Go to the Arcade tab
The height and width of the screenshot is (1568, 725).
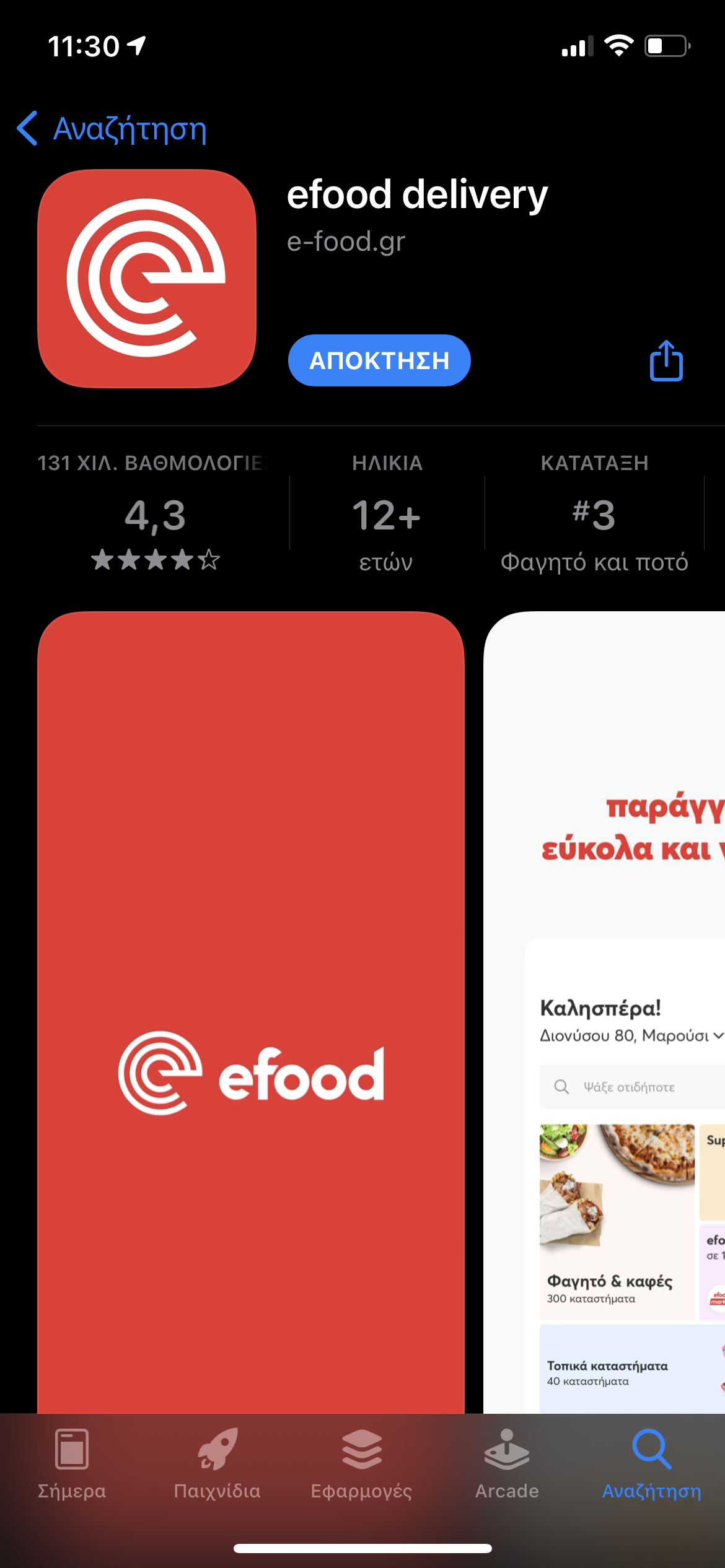pos(507,1463)
